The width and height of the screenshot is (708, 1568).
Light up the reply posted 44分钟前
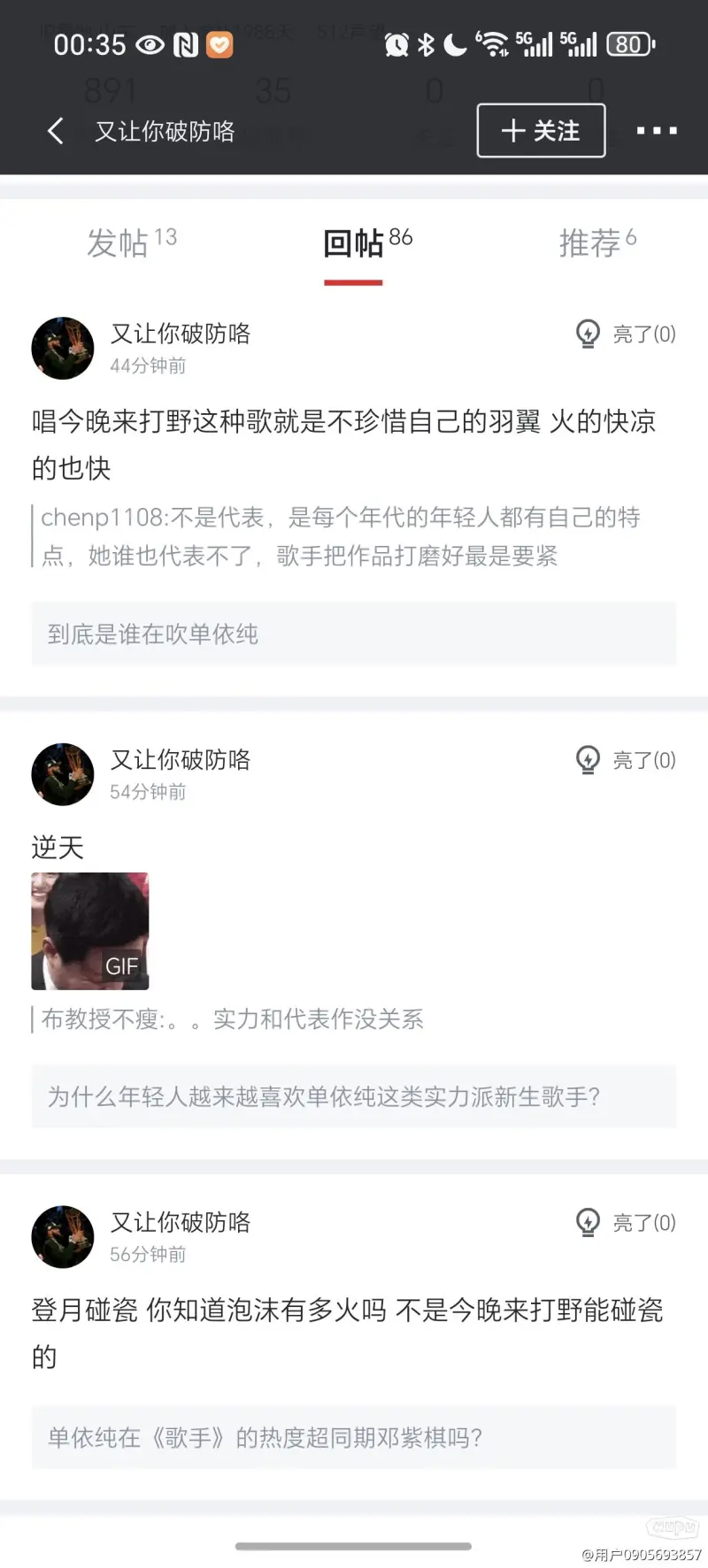[626, 334]
